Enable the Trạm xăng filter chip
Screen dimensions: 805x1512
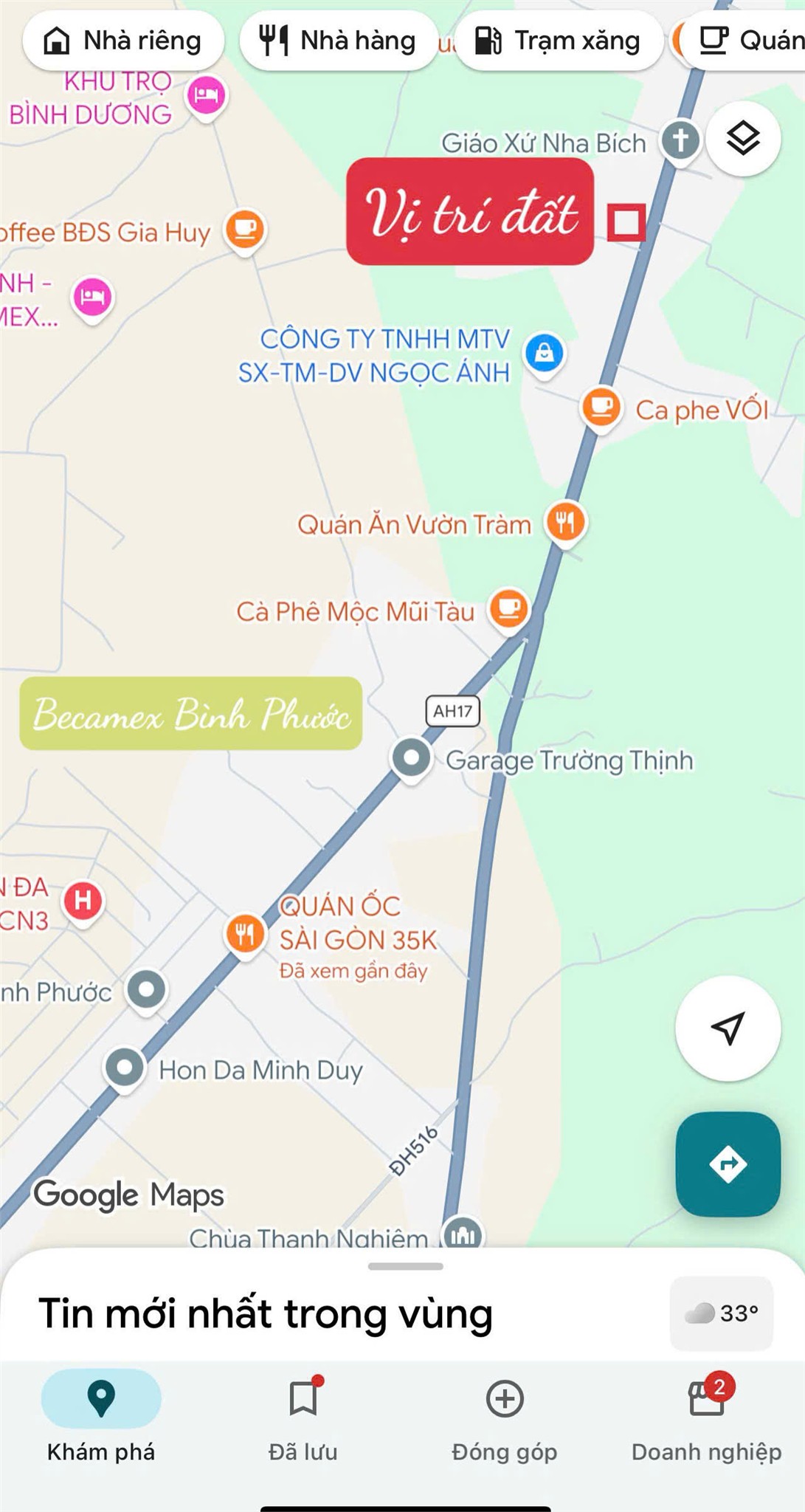(559, 41)
